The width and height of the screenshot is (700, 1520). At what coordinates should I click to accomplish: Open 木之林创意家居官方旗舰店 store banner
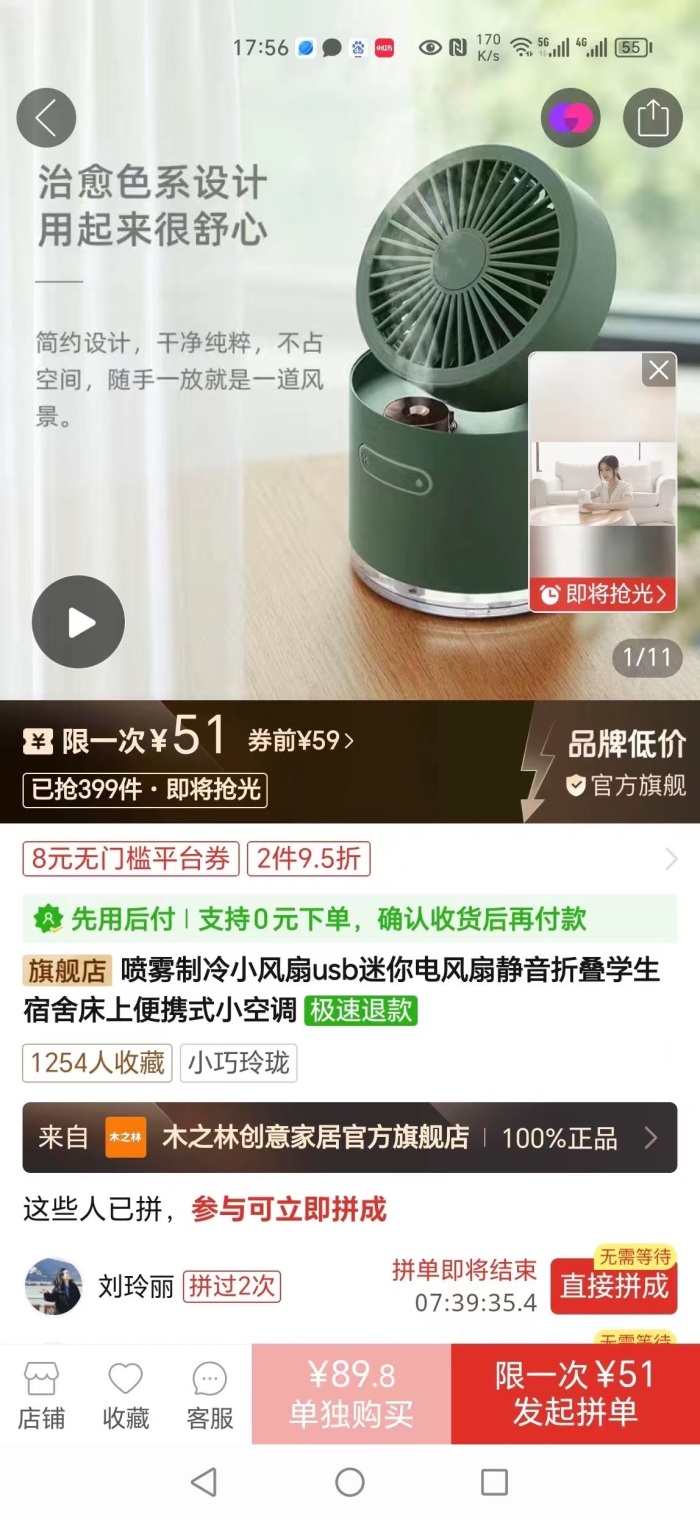click(x=350, y=1137)
